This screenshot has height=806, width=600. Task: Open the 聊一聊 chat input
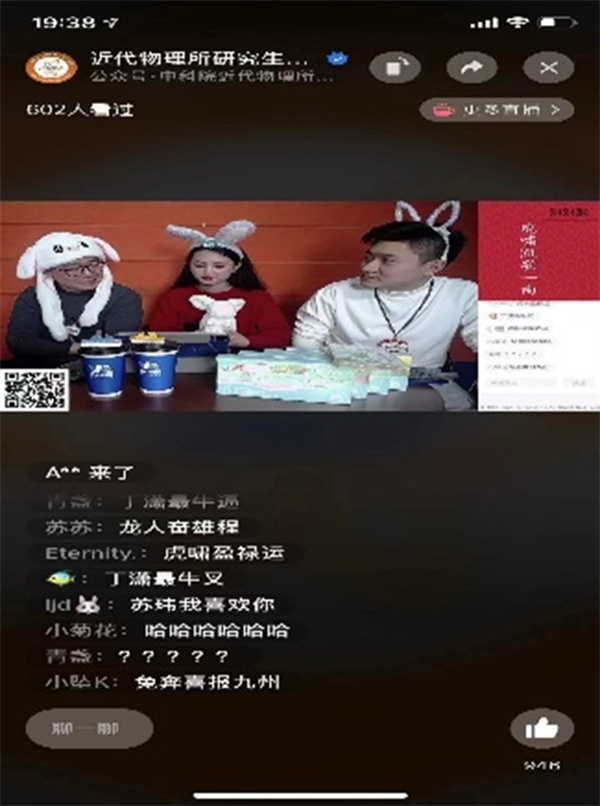[x=89, y=729]
